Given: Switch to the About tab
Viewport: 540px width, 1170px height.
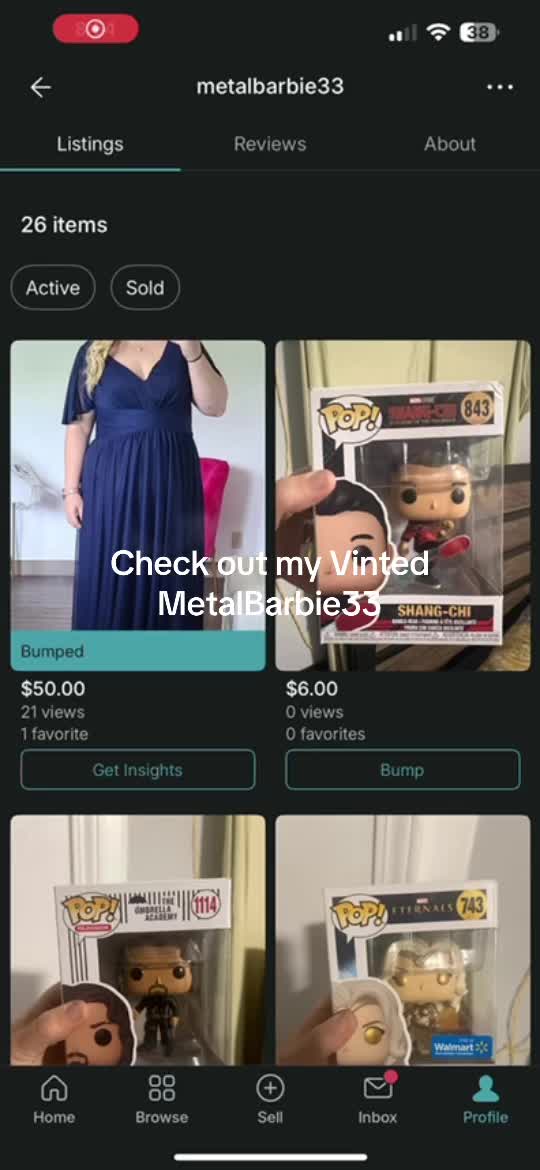Looking at the screenshot, I should [x=450, y=144].
